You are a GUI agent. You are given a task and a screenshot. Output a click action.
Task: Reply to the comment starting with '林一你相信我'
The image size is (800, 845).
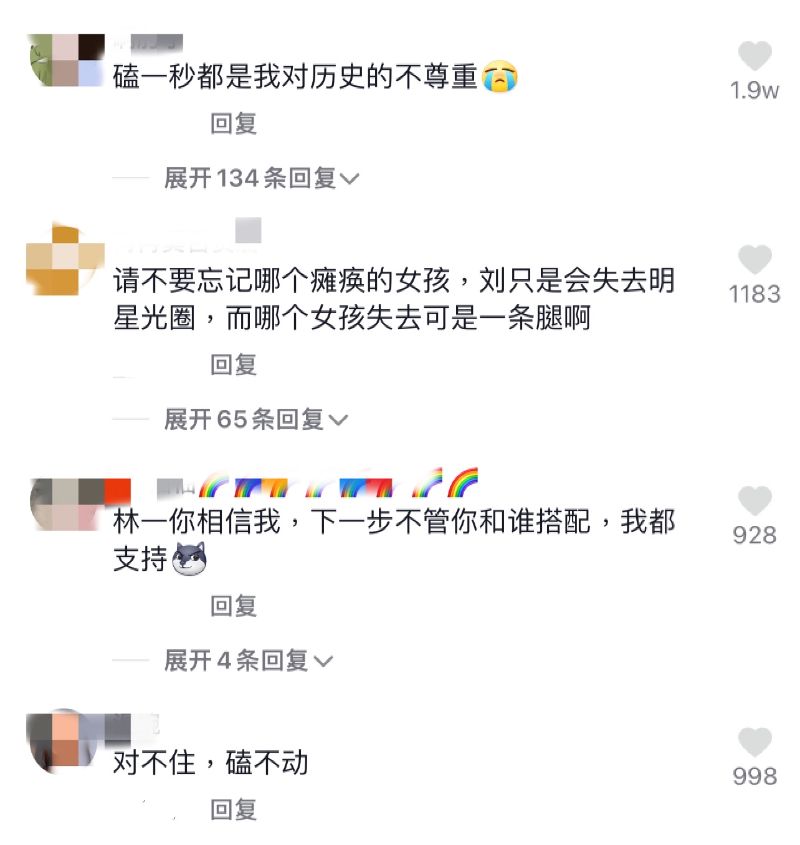tap(234, 606)
